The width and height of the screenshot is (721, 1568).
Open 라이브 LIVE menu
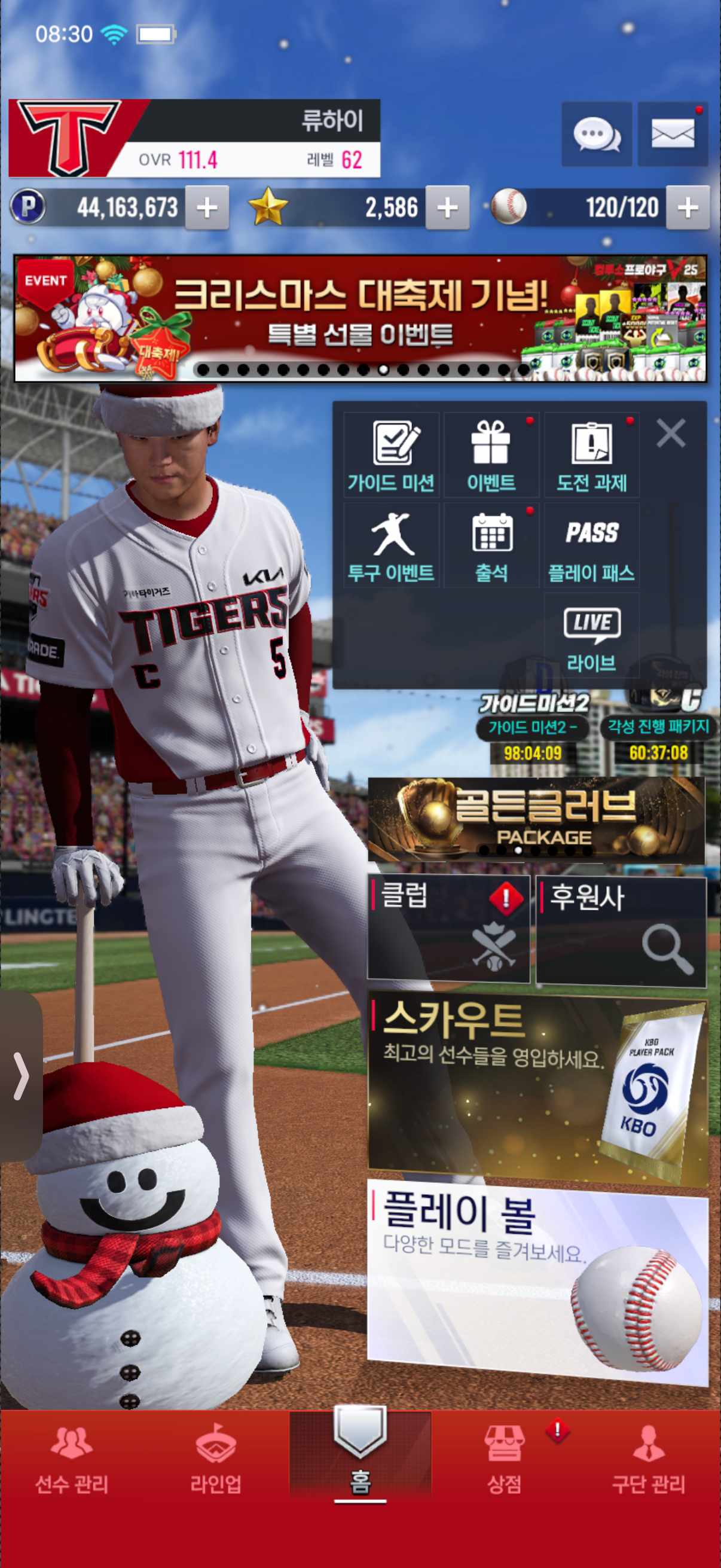pos(591,636)
